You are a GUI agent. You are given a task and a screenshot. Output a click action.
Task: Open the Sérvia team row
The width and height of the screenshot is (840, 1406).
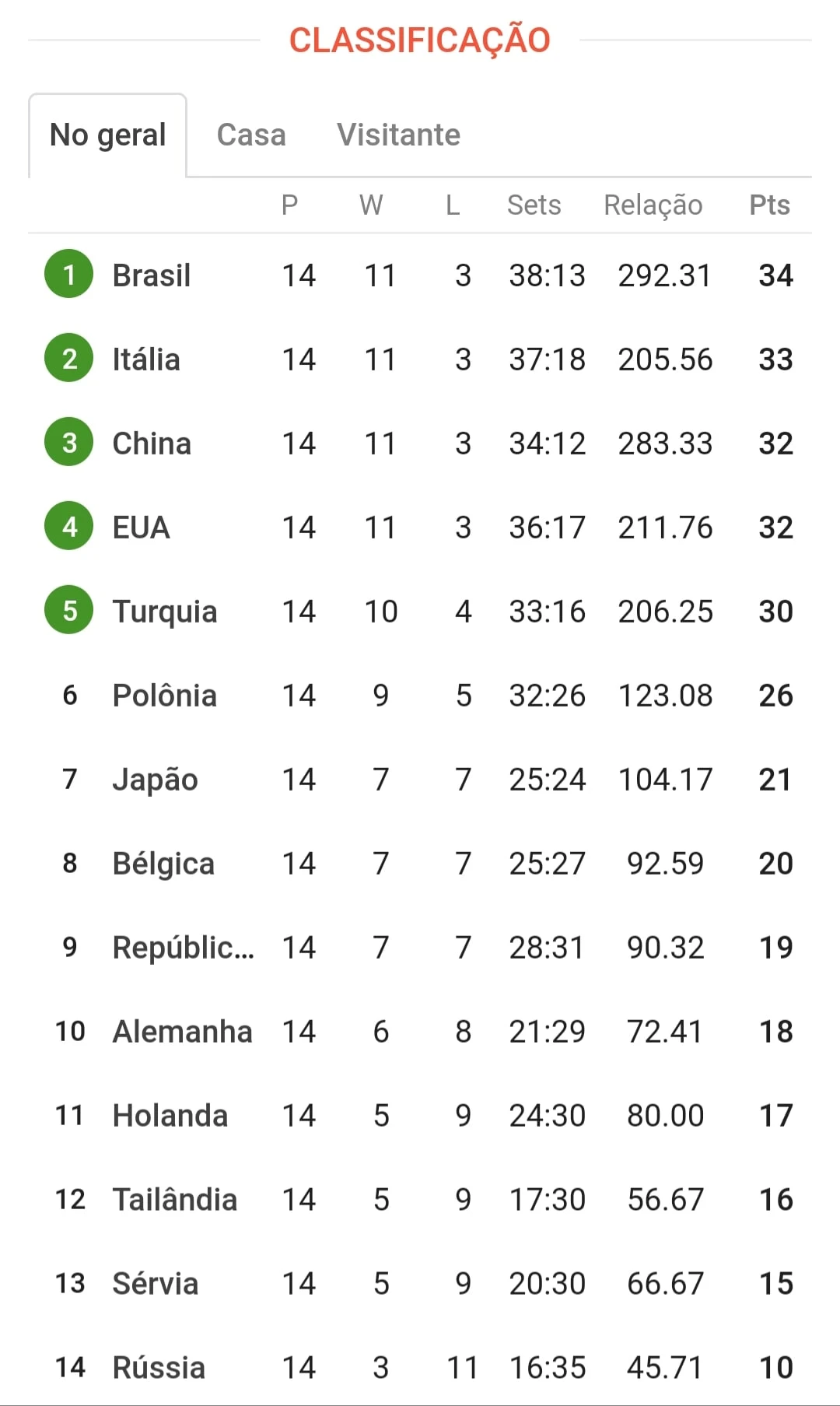click(420, 1283)
